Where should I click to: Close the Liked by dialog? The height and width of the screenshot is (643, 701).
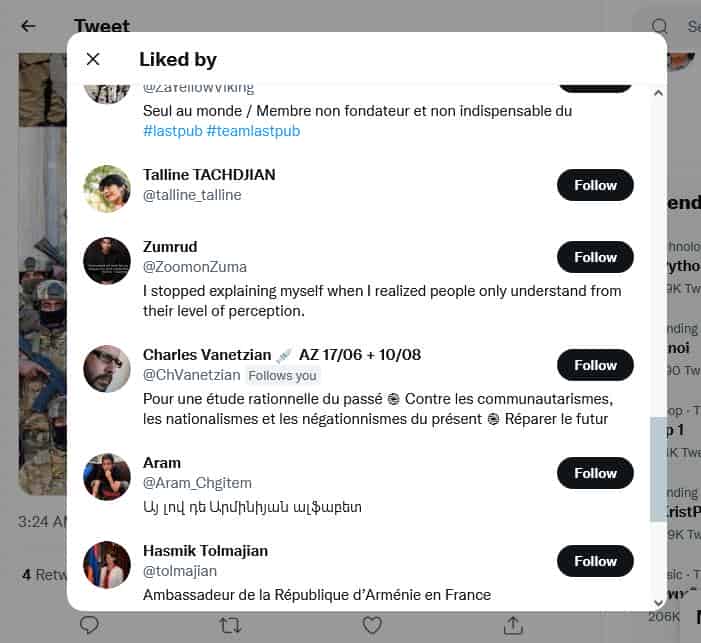click(93, 59)
